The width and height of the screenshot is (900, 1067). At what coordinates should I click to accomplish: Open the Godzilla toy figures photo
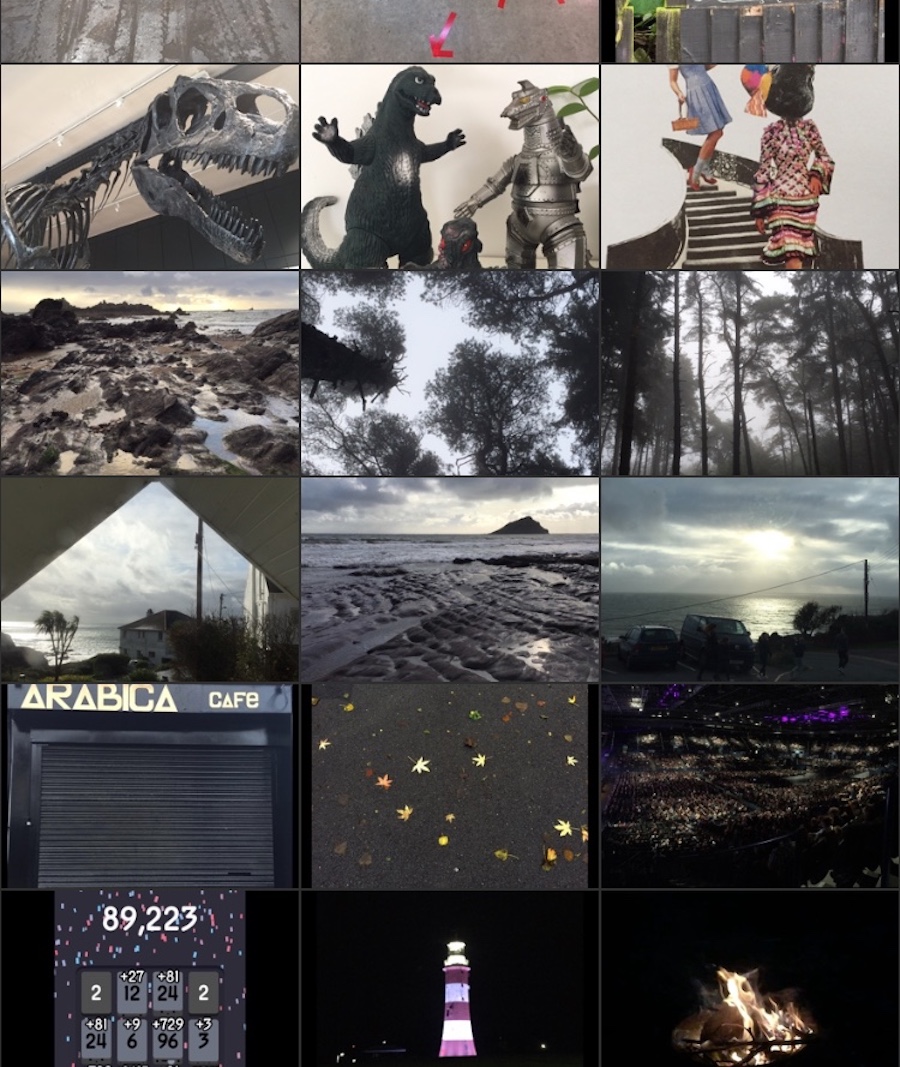pyautogui.click(x=450, y=167)
